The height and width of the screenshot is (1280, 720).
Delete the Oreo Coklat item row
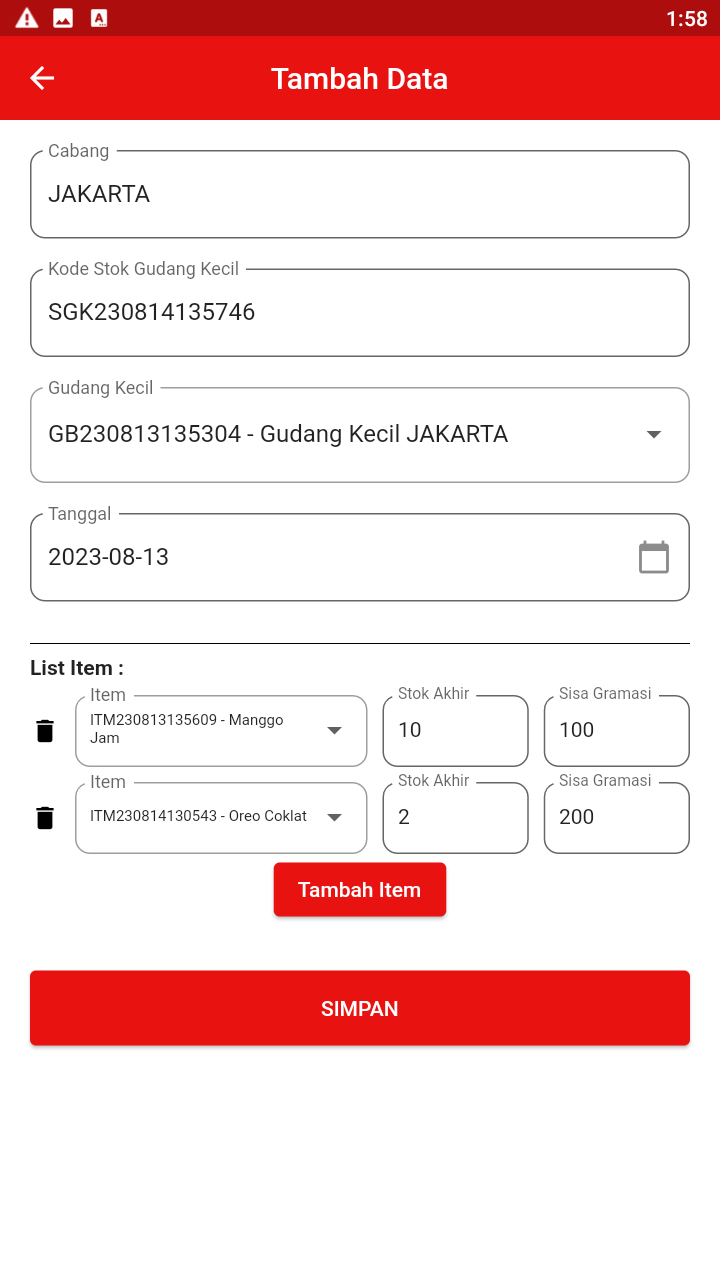tap(45, 818)
